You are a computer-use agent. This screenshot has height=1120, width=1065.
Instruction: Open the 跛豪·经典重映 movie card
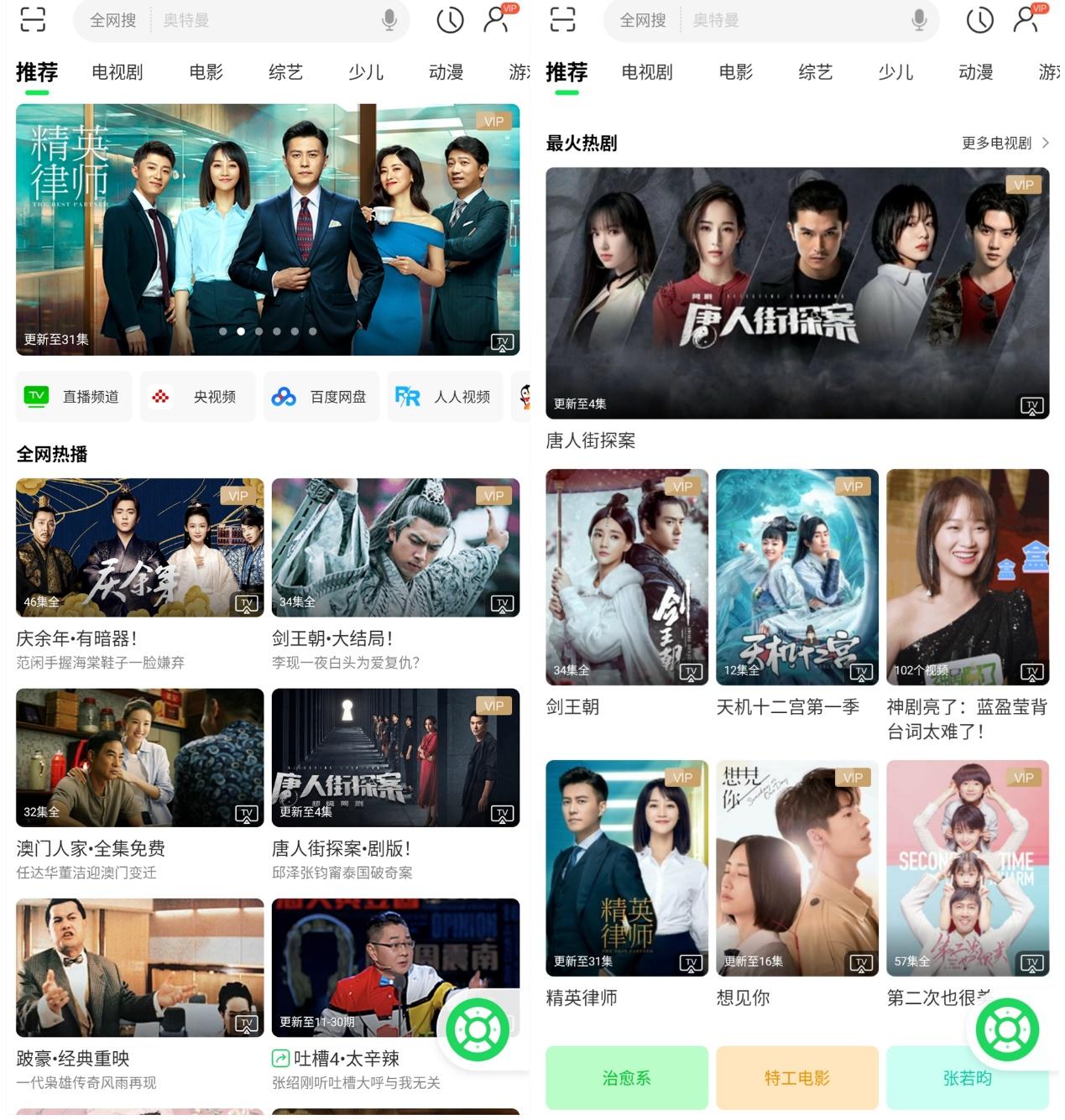point(139,967)
